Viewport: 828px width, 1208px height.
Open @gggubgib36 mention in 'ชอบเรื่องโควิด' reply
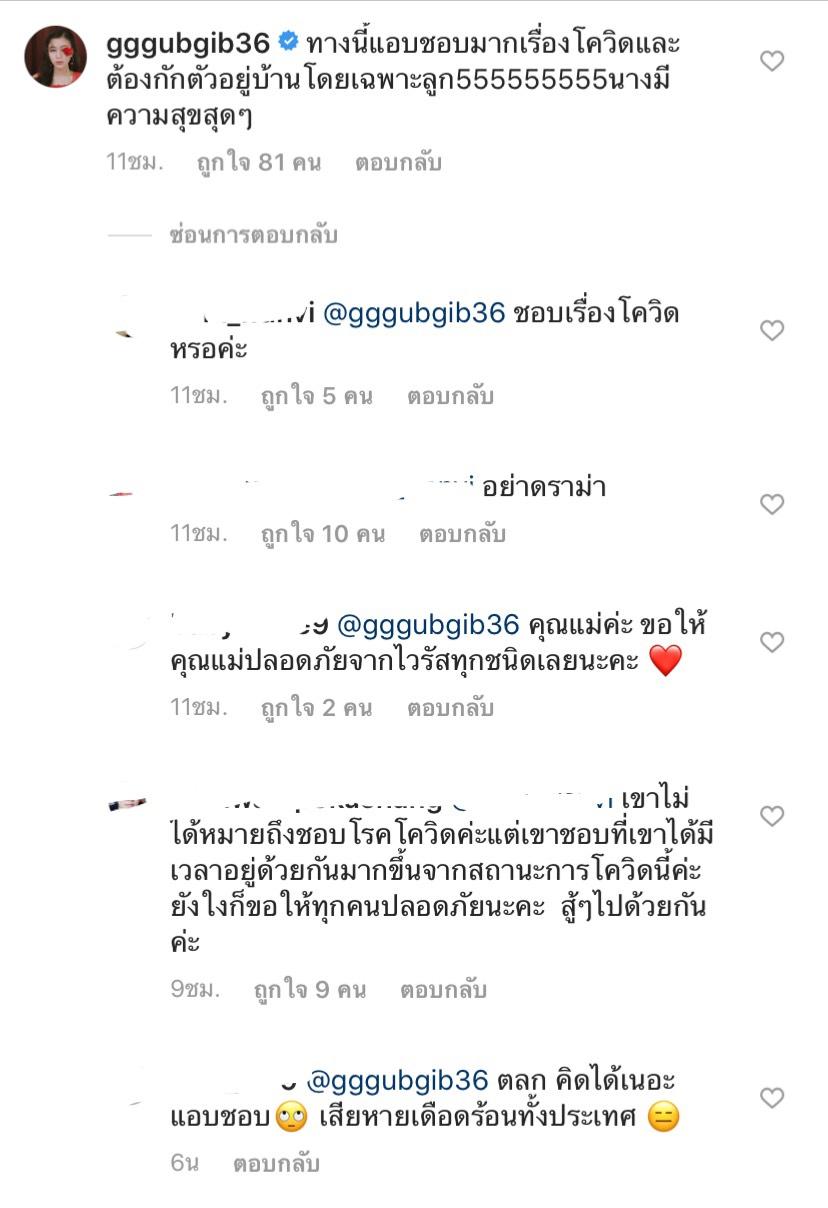click(414, 313)
